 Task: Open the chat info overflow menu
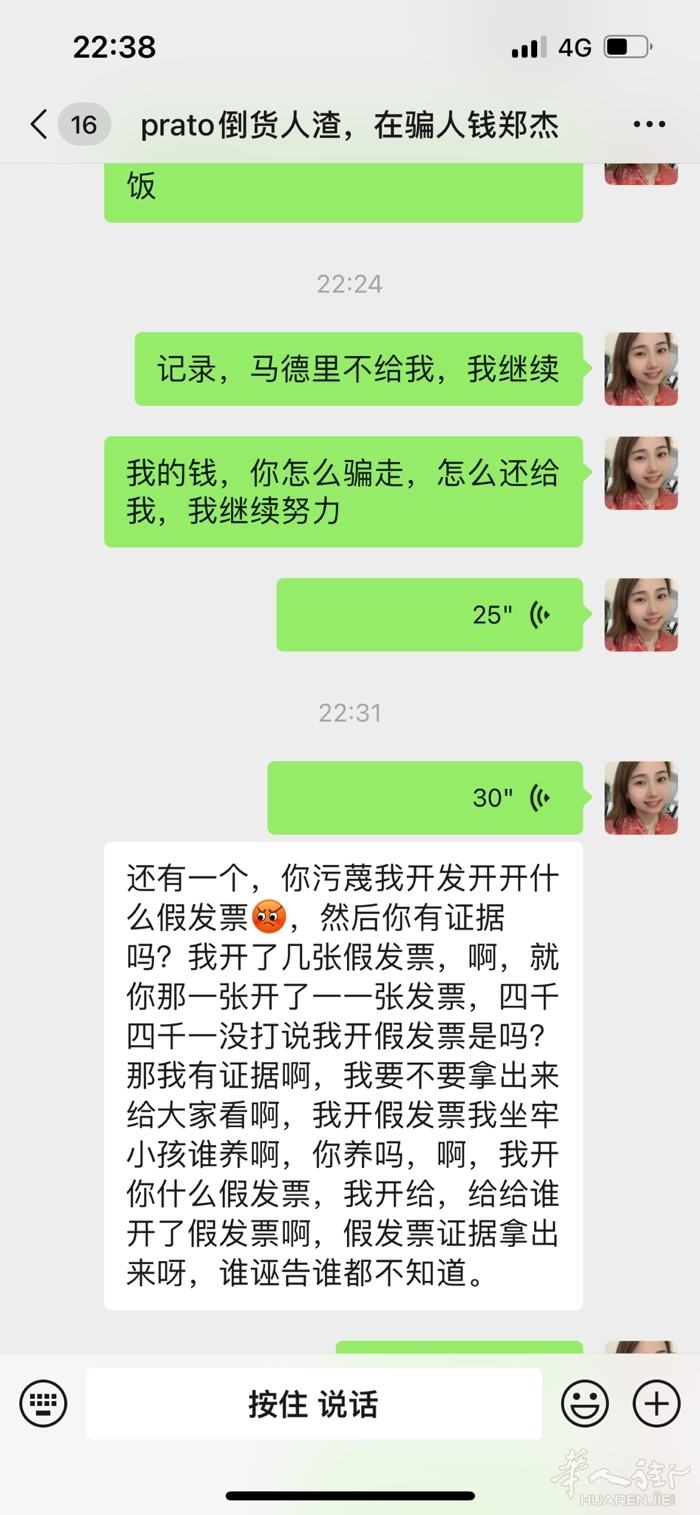[x=649, y=125]
